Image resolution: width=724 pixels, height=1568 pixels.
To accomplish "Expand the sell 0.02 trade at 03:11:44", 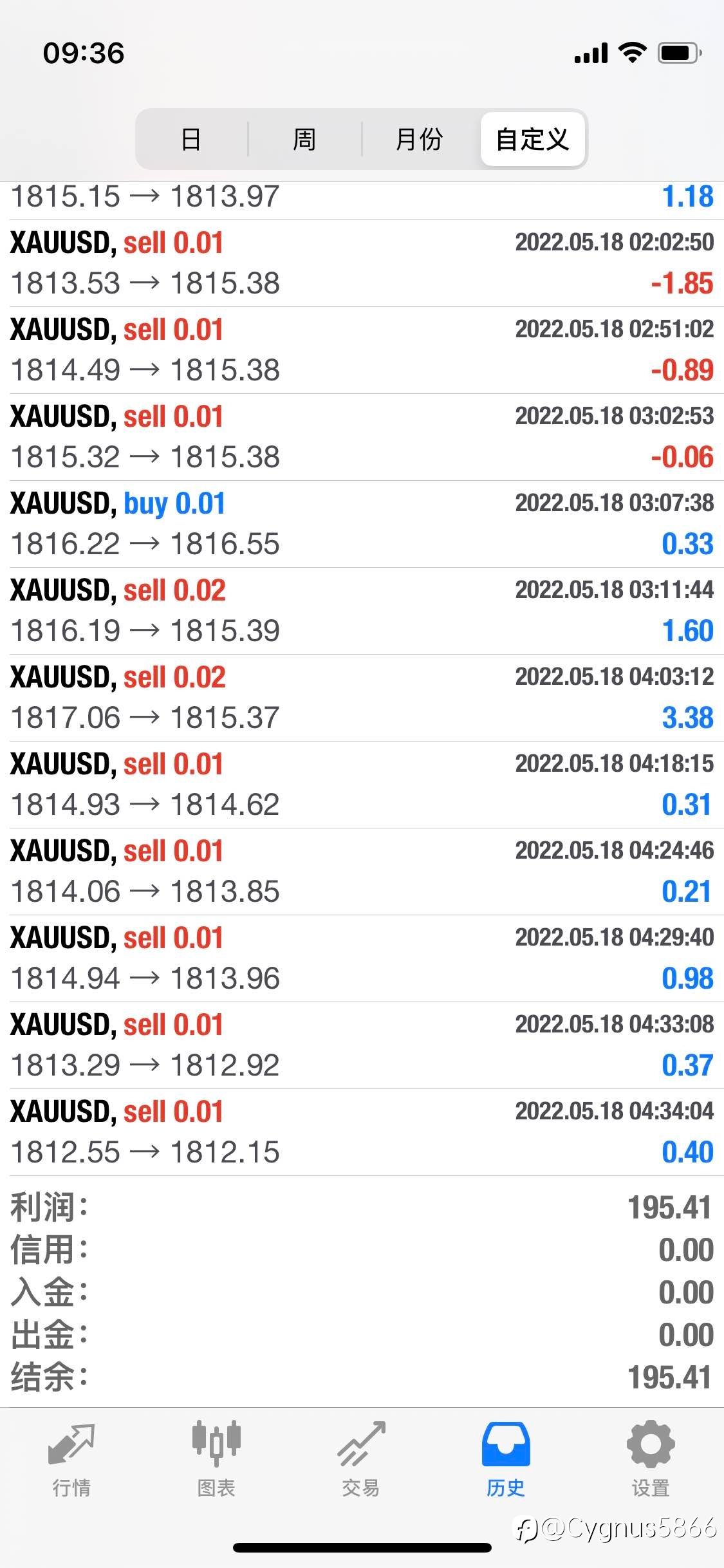I will (362, 611).
